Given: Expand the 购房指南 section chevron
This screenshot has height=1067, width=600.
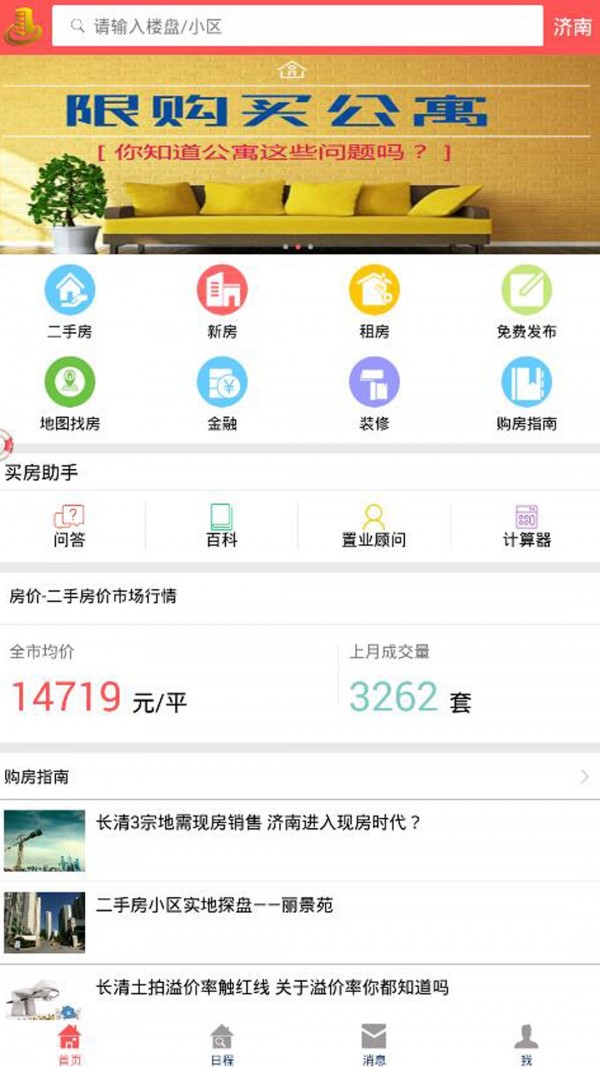Looking at the screenshot, I should click(584, 776).
